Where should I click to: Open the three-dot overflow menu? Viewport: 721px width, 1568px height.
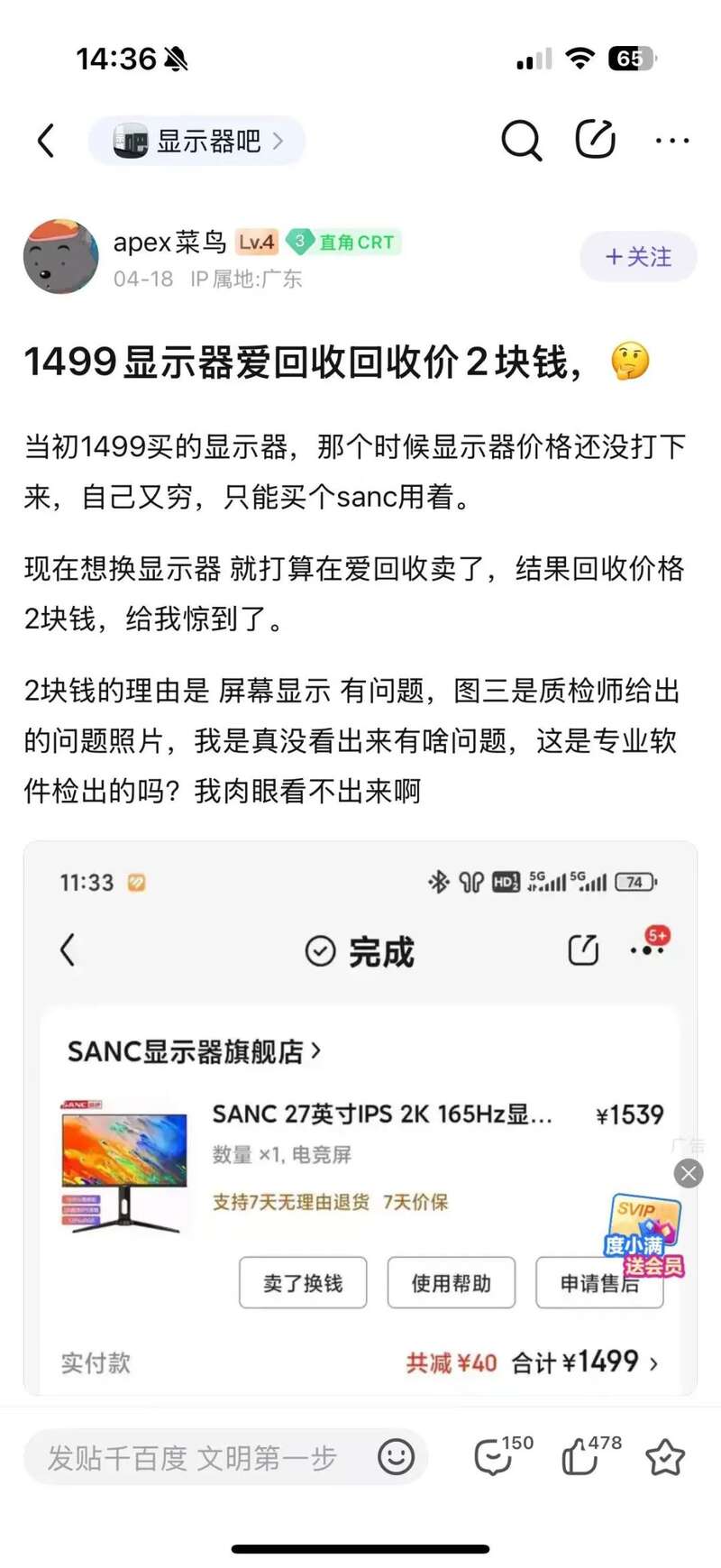point(671,141)
